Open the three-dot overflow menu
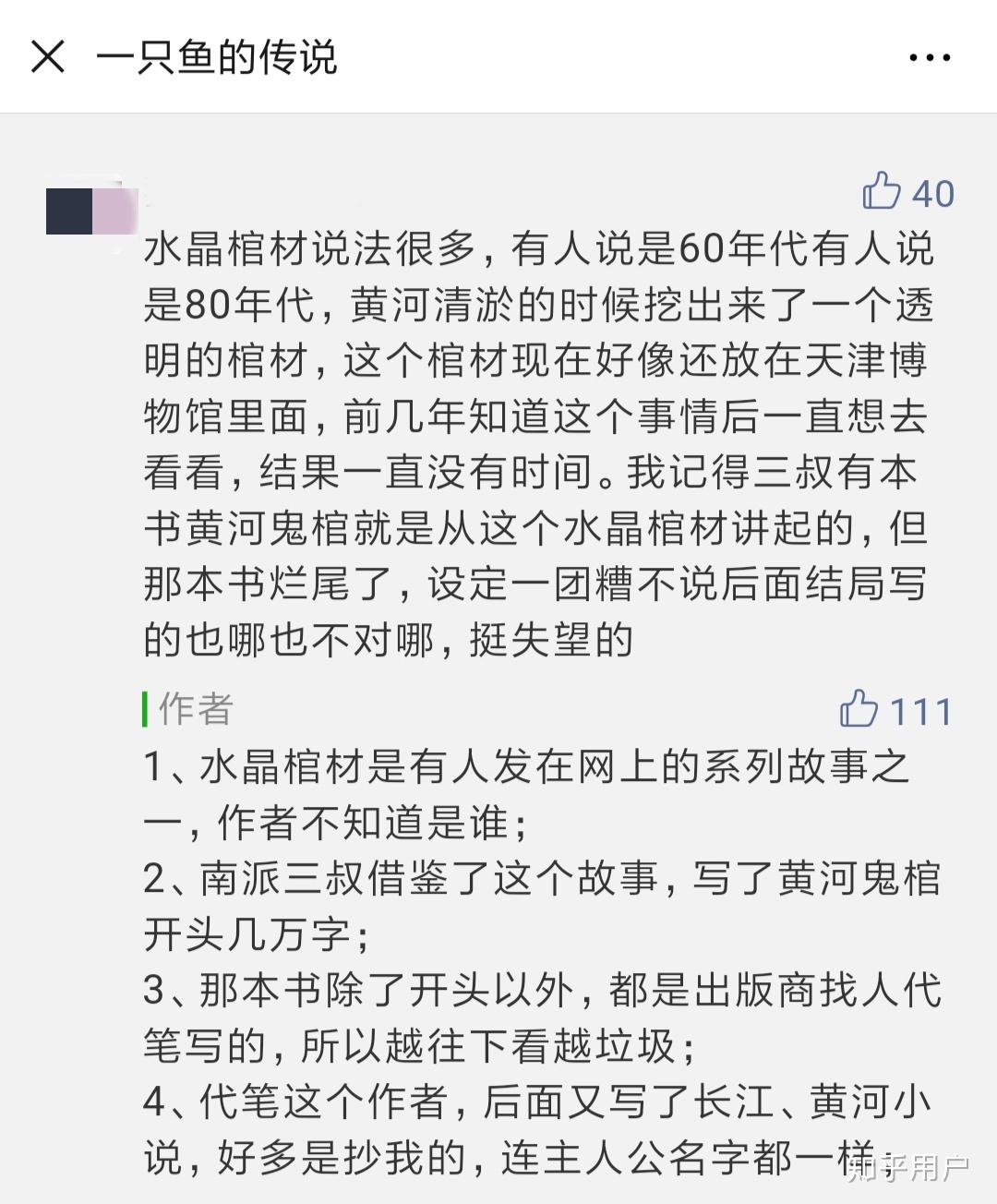 [929, 58]
